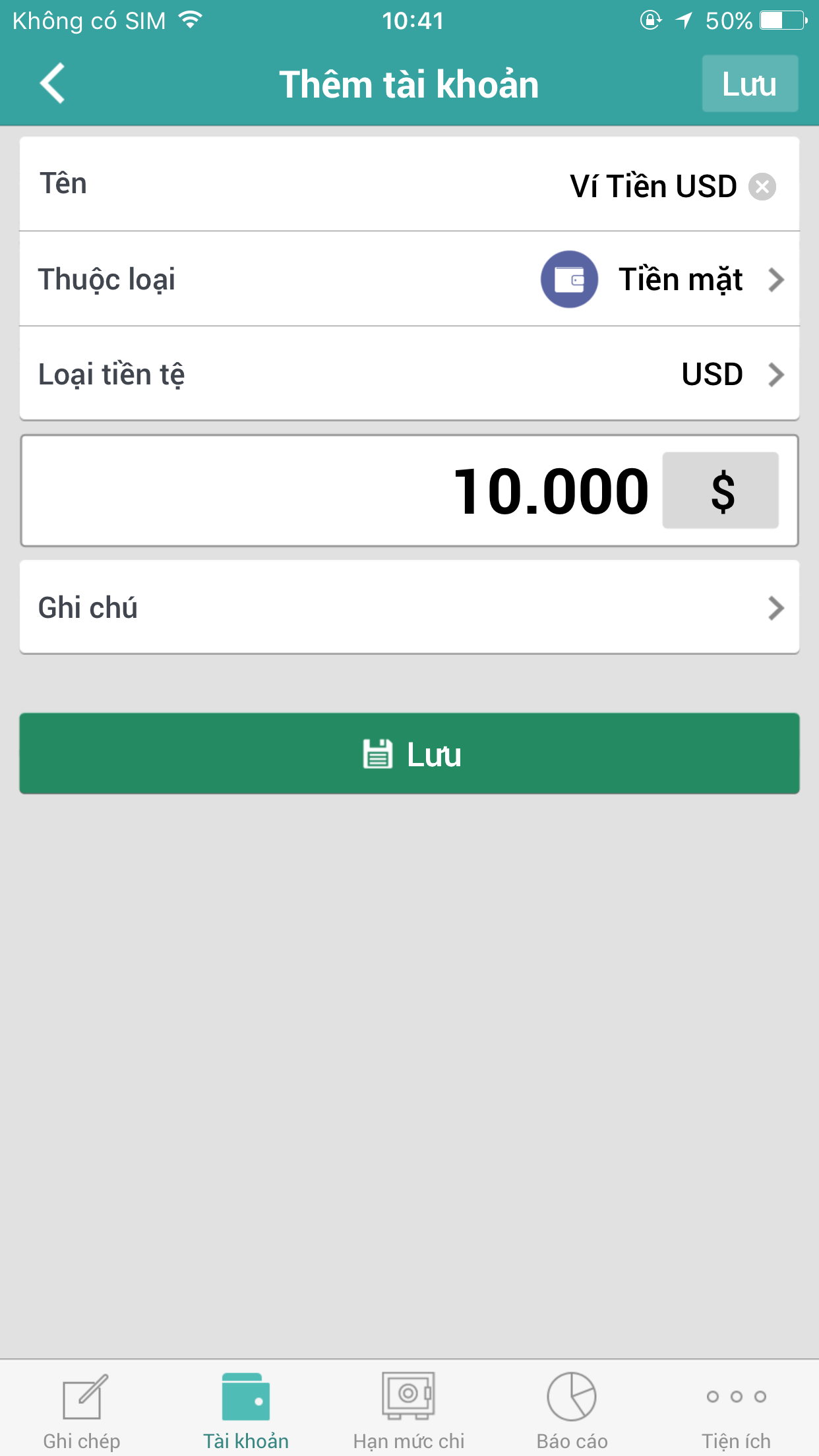Open the Ghi chú note row

click(x=409, y=607)
